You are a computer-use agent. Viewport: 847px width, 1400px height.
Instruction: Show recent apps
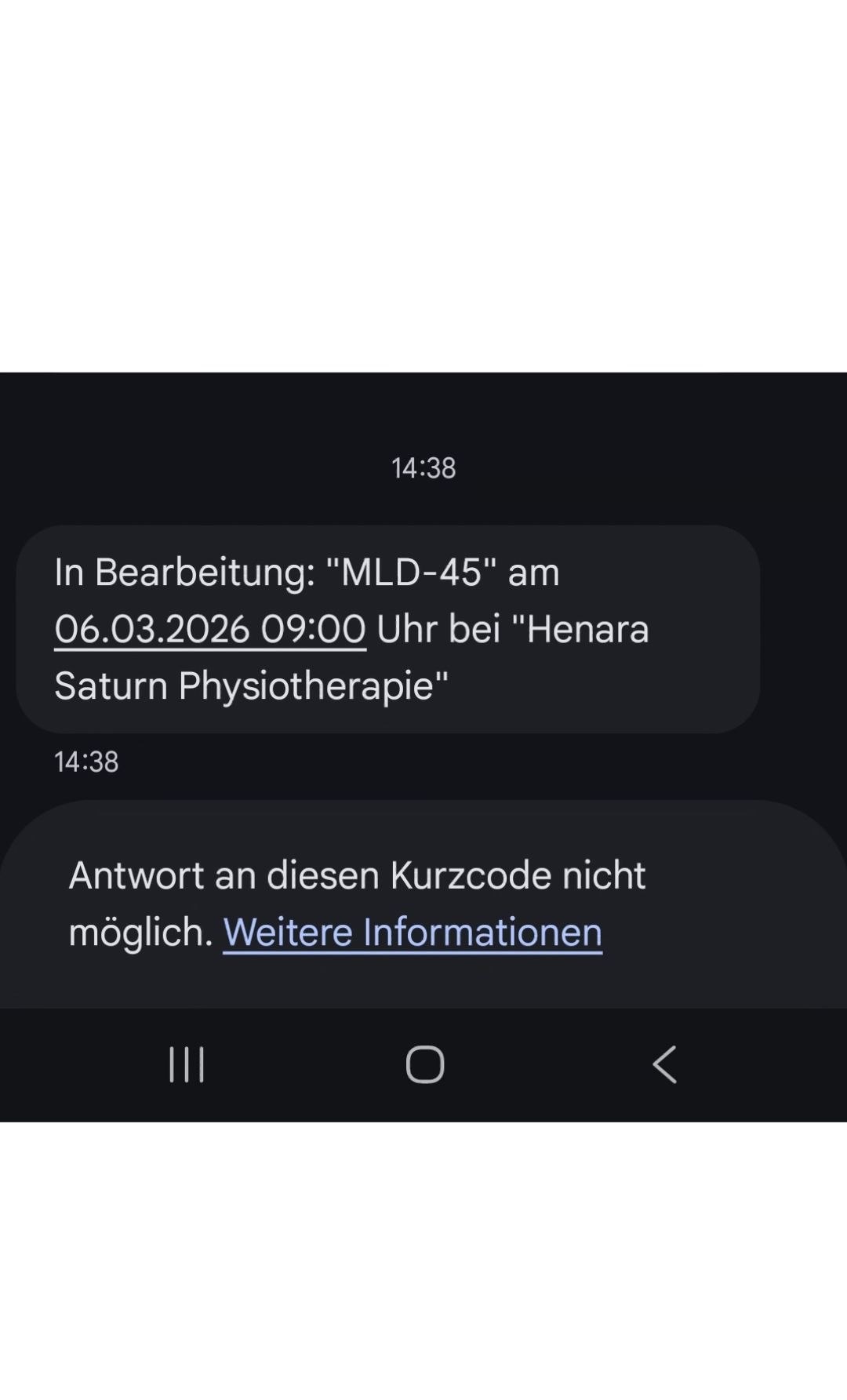coord(187,1064)
